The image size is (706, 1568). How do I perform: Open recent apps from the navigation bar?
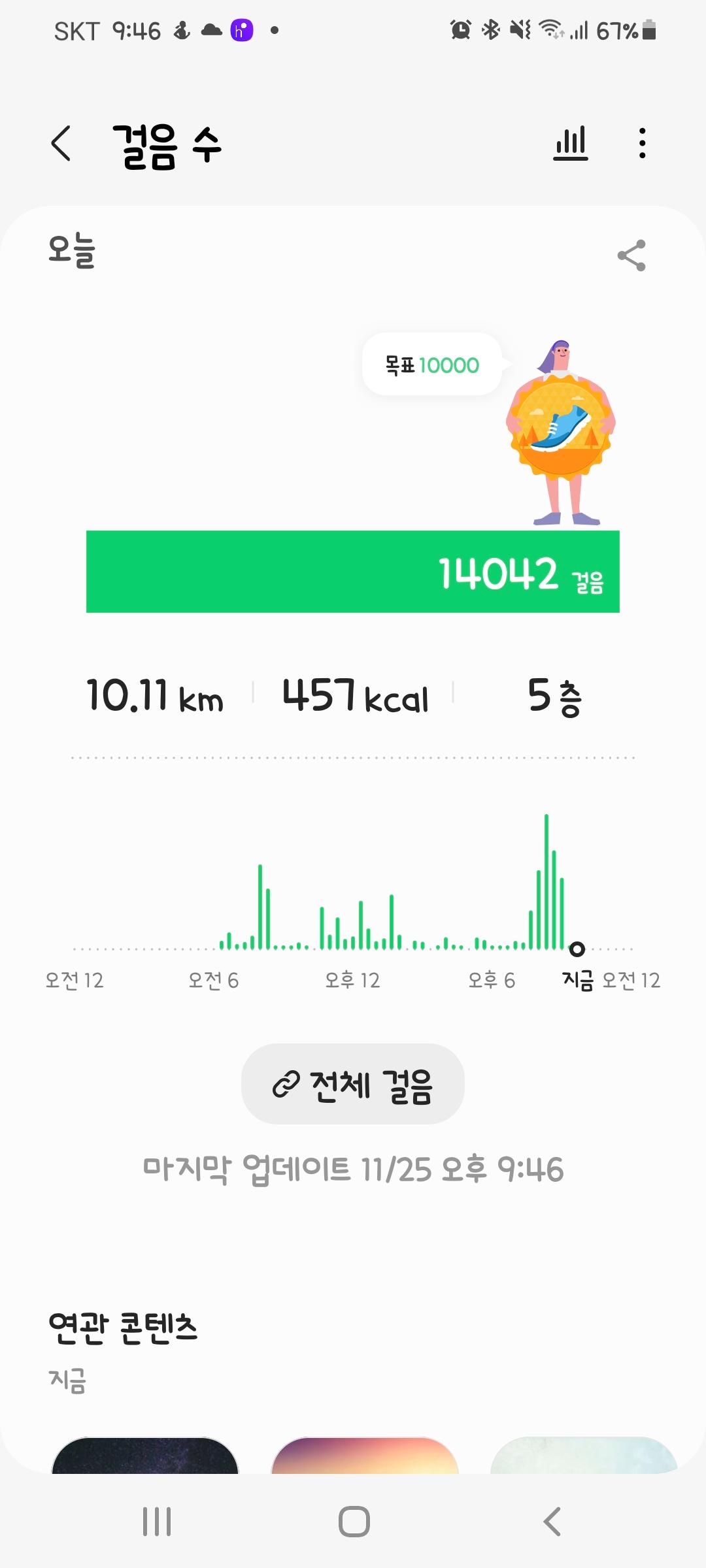[157, 1522]
